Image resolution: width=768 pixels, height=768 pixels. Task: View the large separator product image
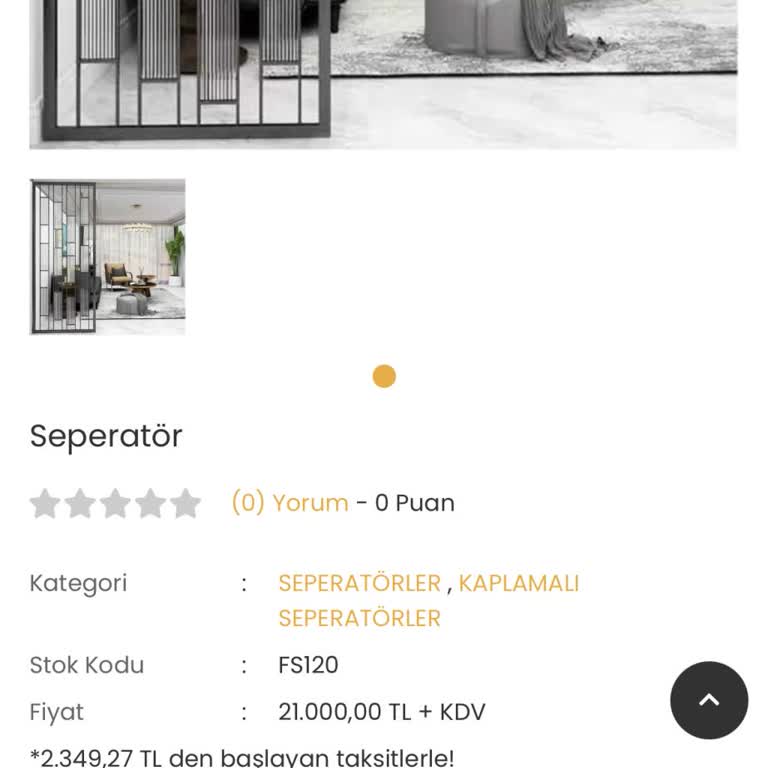tap(384, 70)
